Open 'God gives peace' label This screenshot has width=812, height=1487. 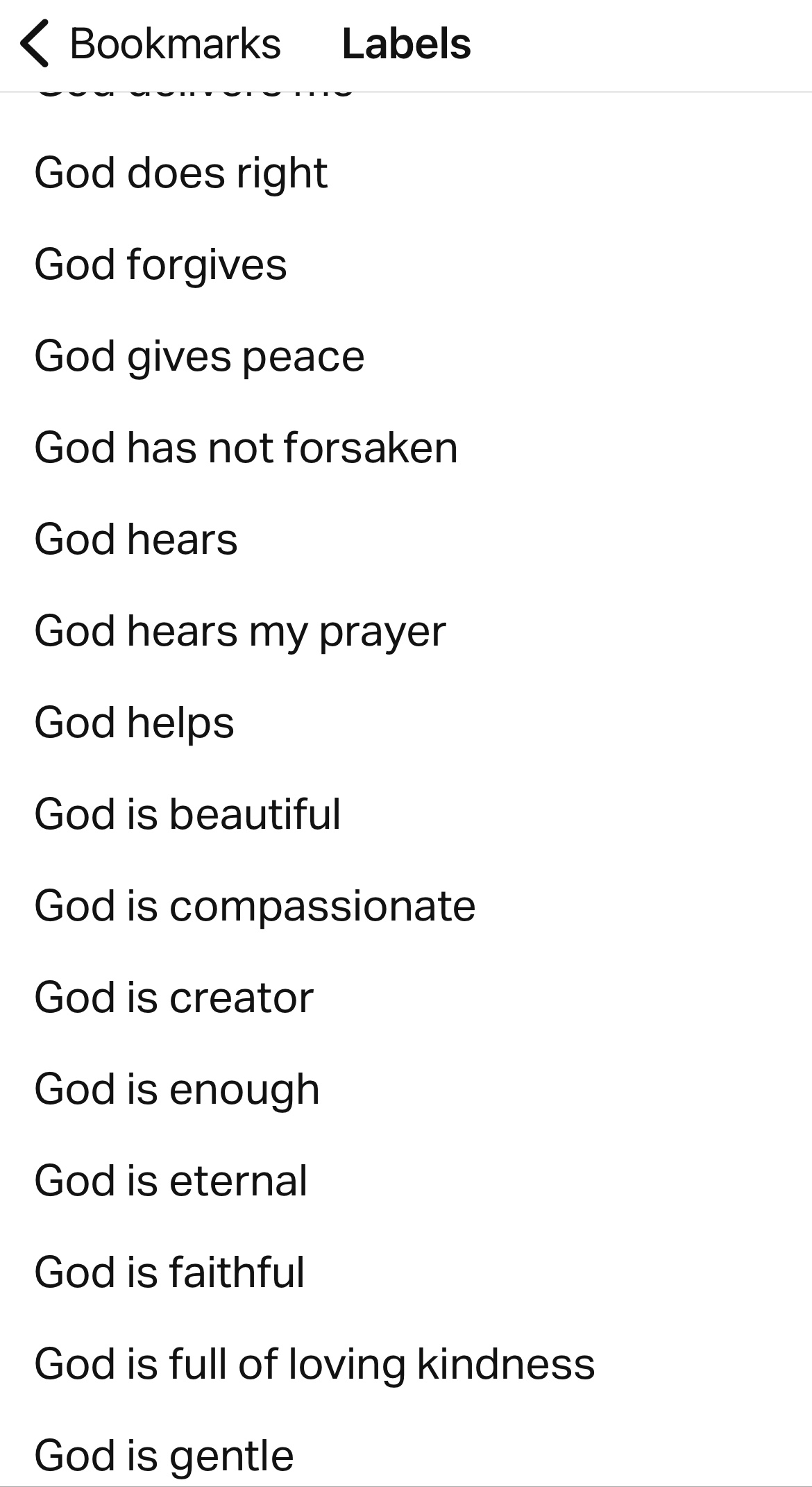(x=199, y=356)
